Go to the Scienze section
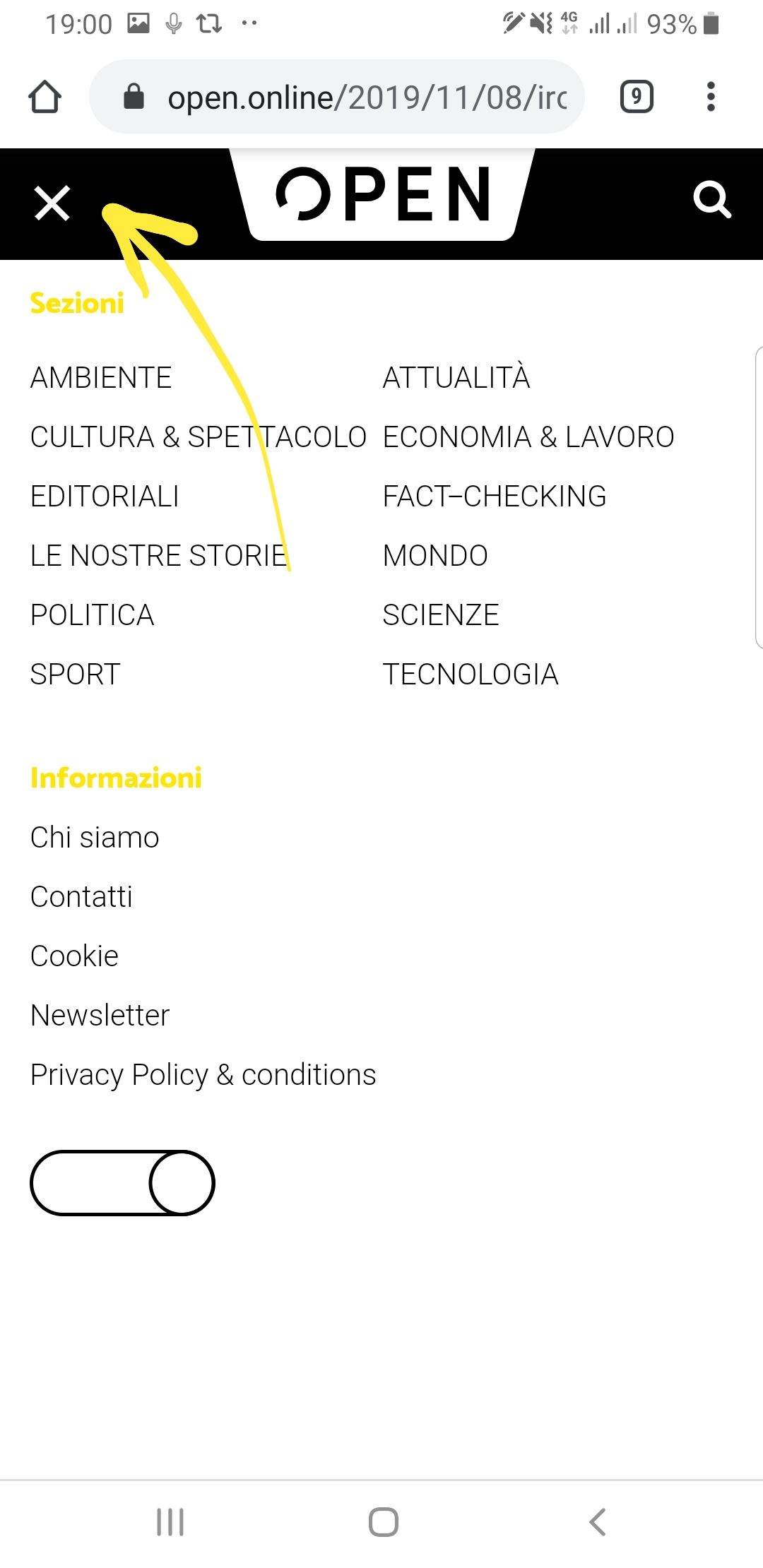Screen dimensions: 763x1568 tap(441, 615)
